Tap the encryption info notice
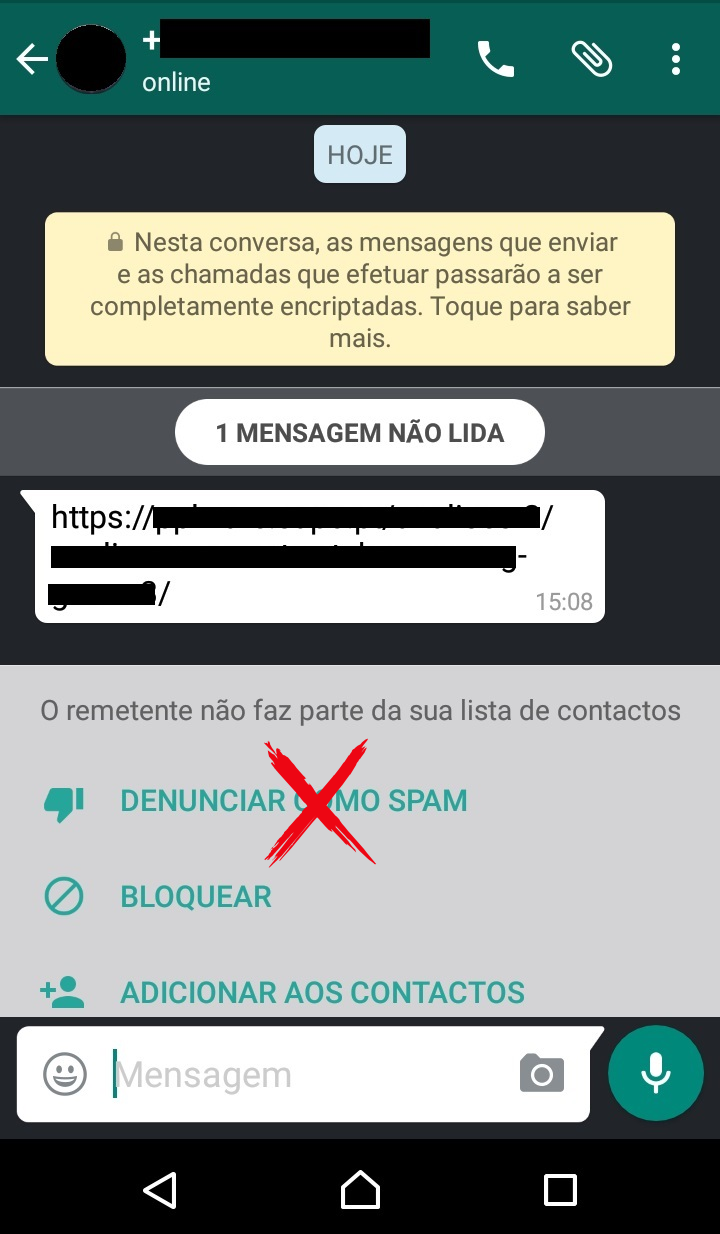Image resolution: width=720 pixels, height=1234 pixels. point(360,288)
